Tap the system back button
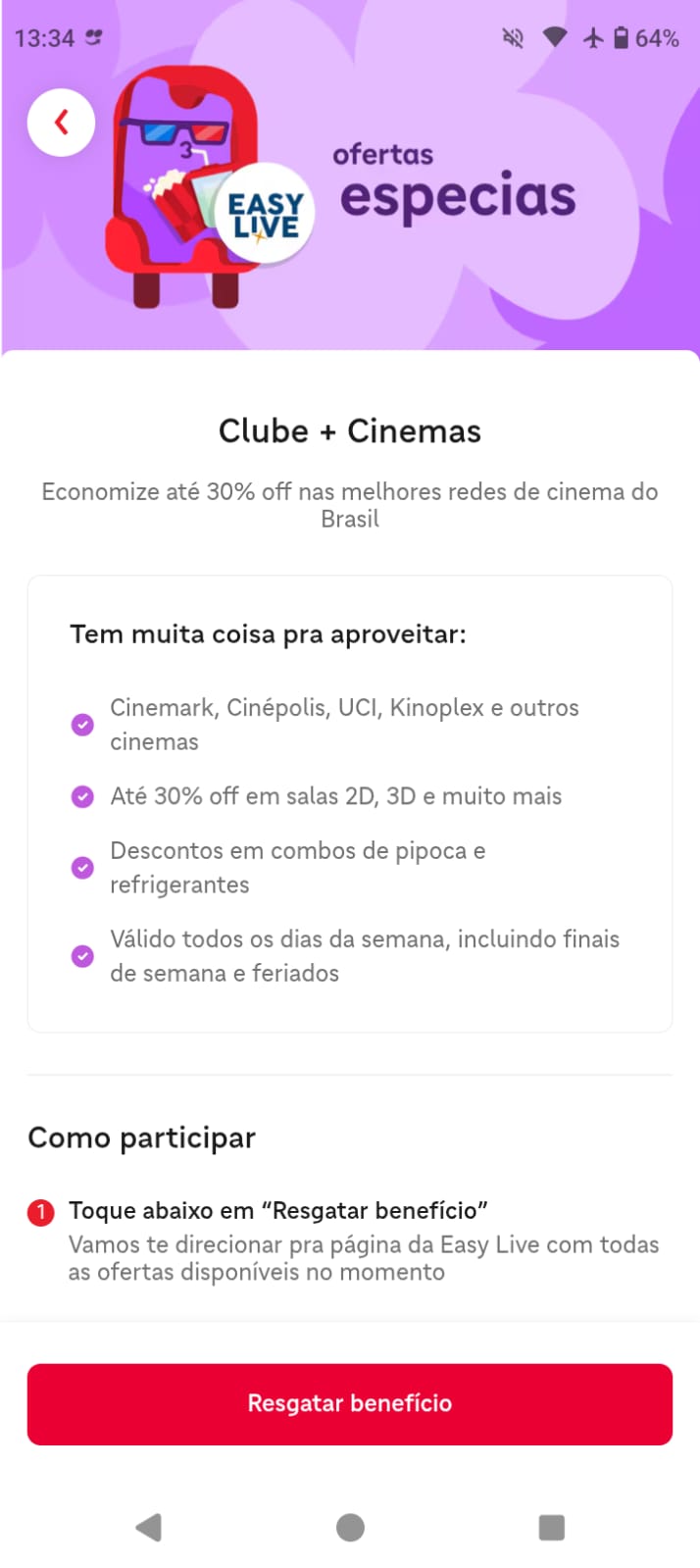 coord(148,1527)
